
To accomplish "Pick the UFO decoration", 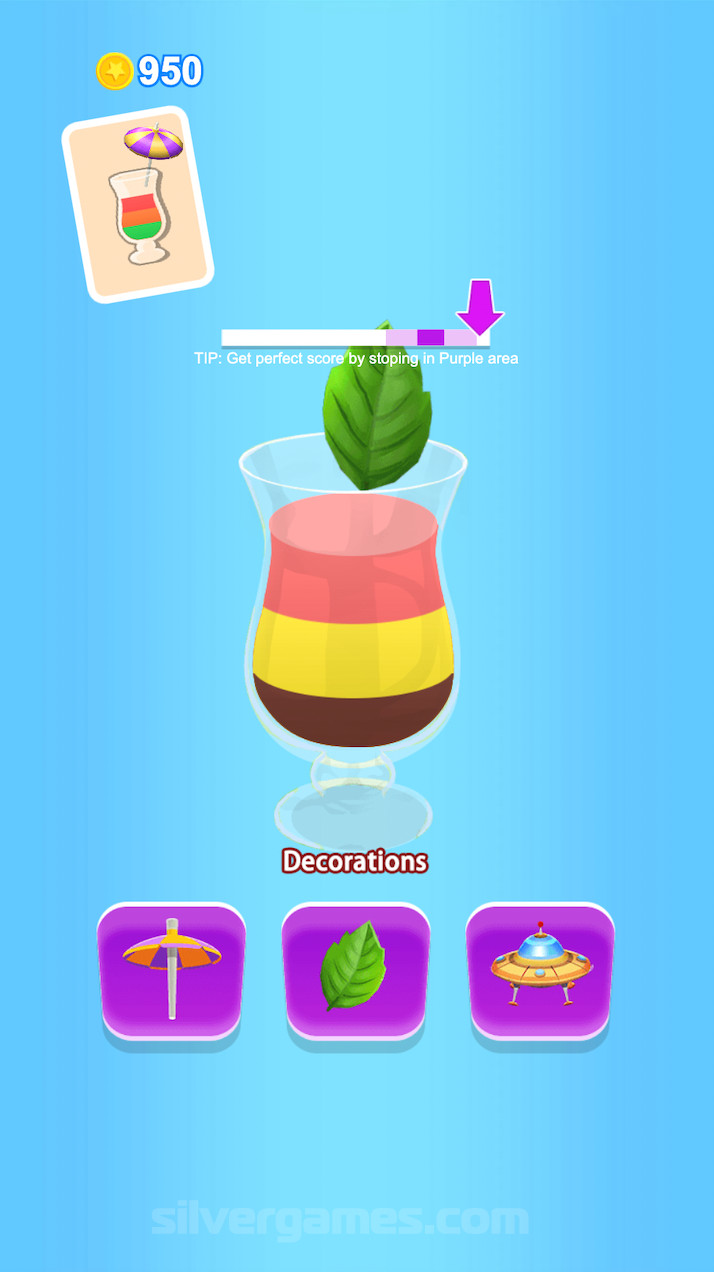I will pyautogui.click(x=540, y=969).
